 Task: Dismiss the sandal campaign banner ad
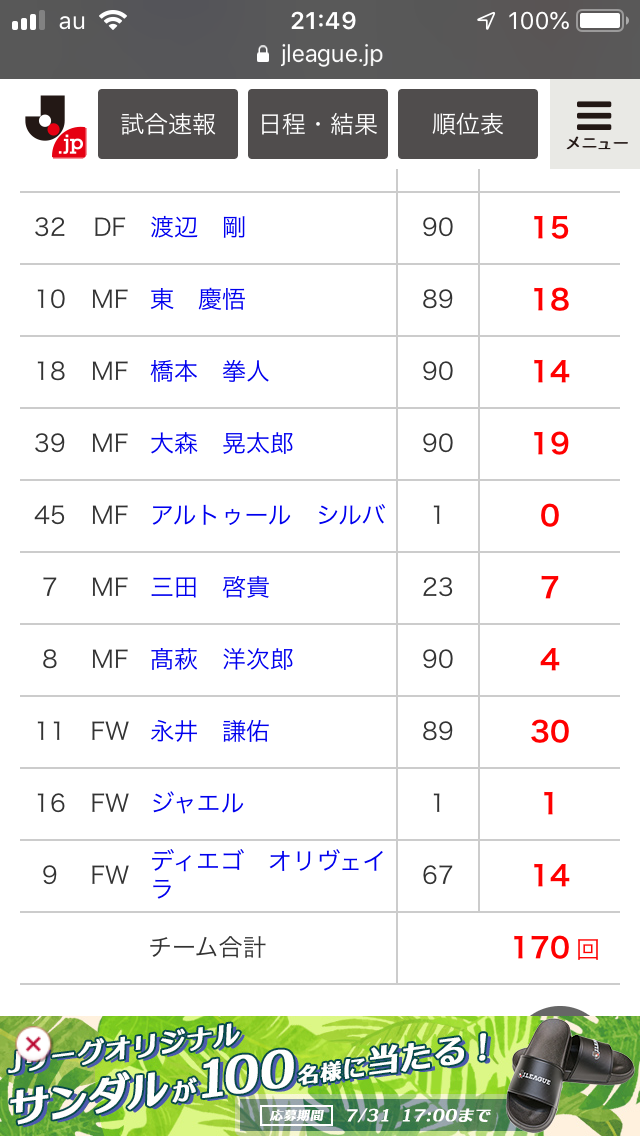click(32, 1046)
